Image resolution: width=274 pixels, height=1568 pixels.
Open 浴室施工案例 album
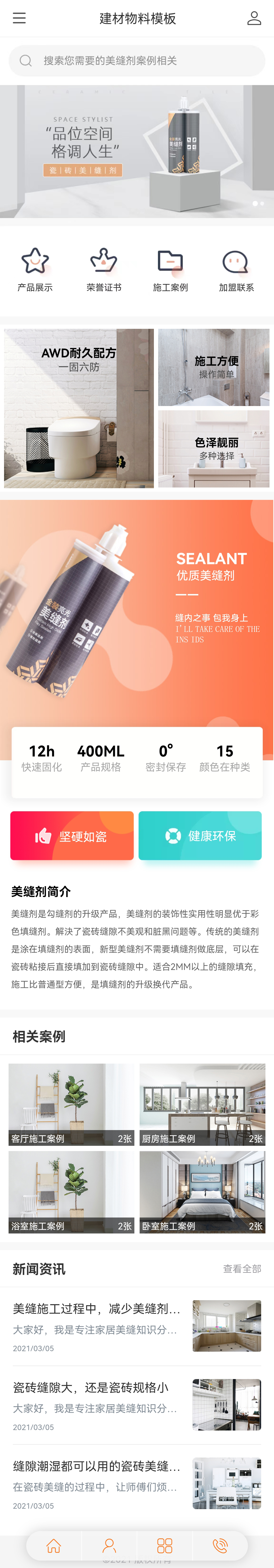(71, 1192)
